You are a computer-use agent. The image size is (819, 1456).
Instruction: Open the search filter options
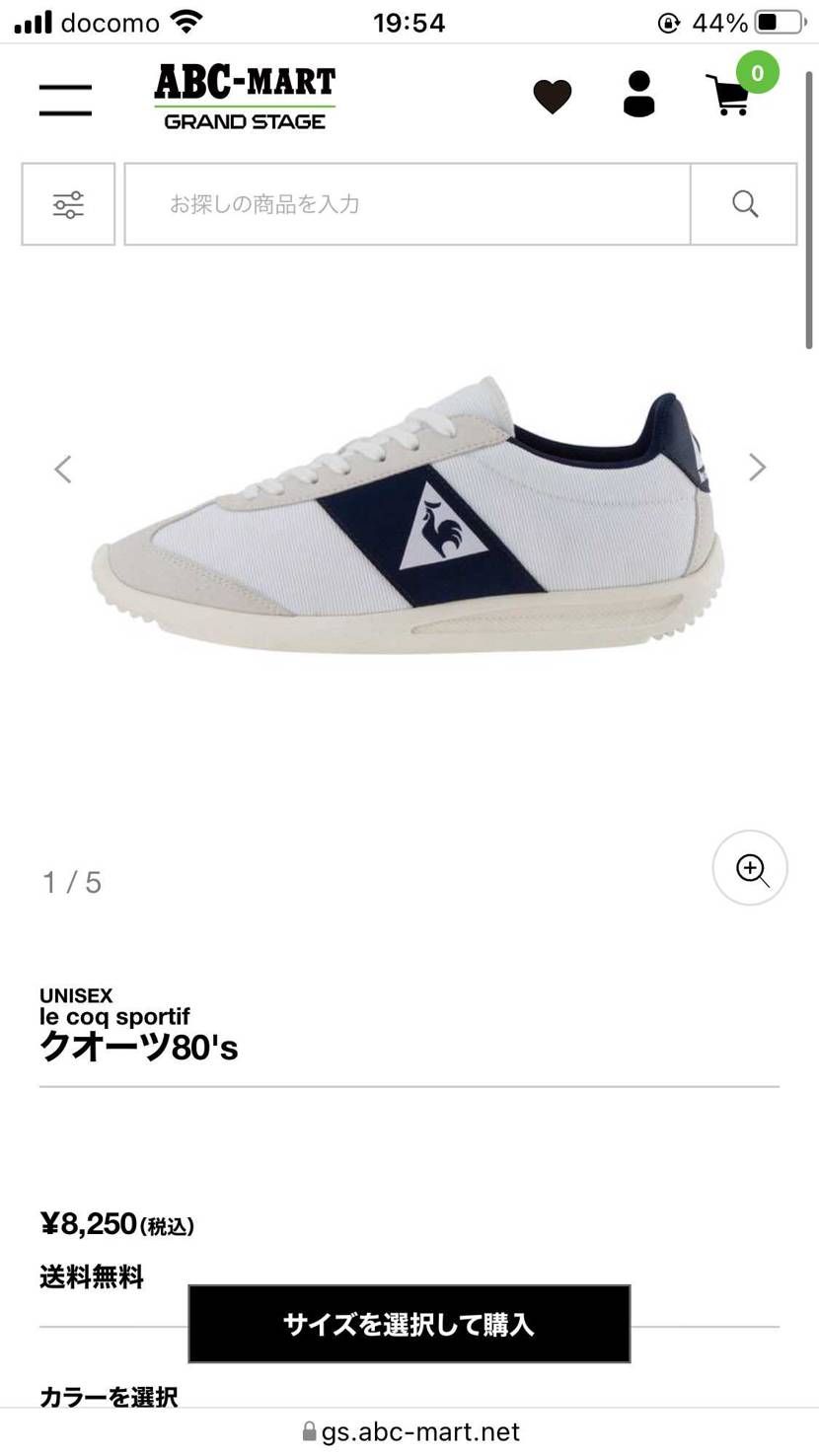click(68, 204)
